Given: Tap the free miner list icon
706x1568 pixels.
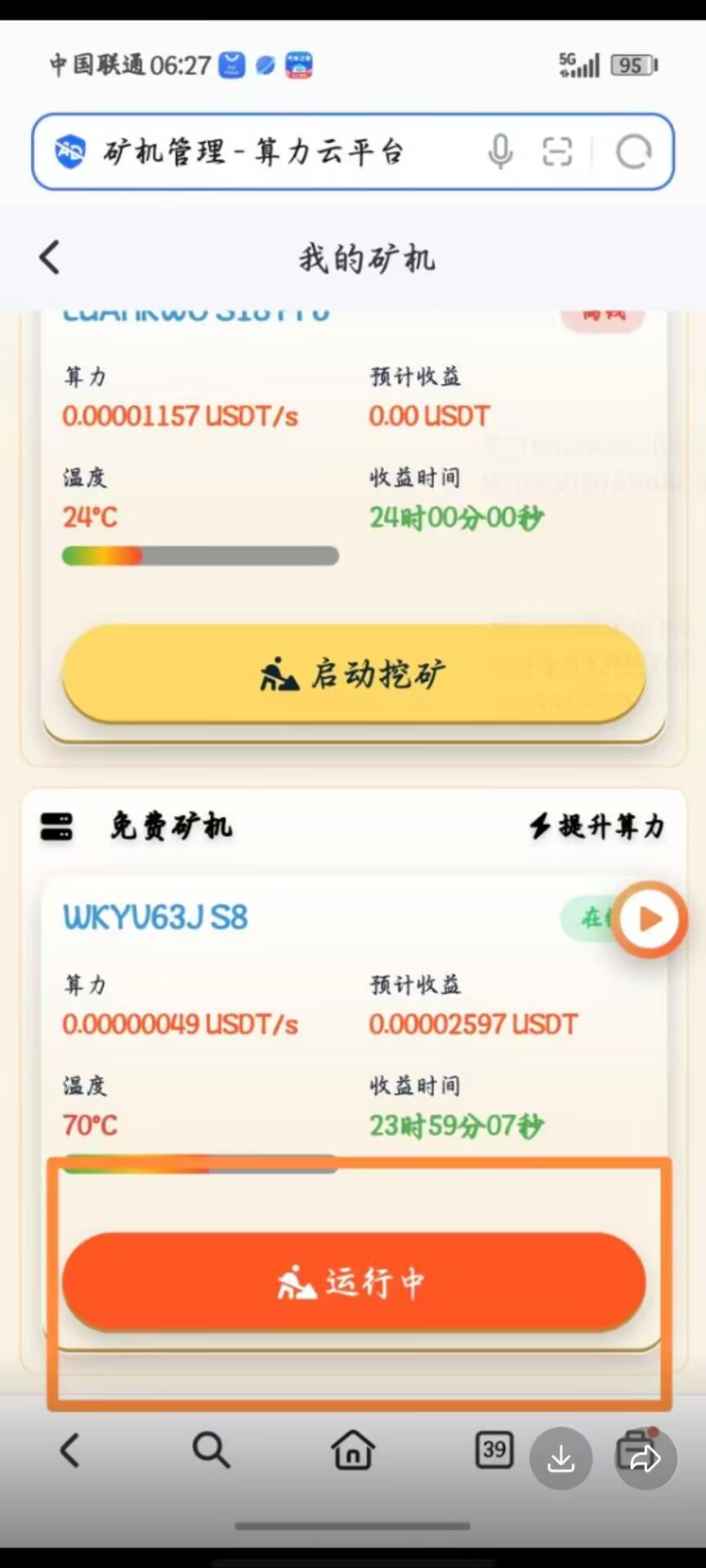Looking at the screenshot, I should point(56,826).
